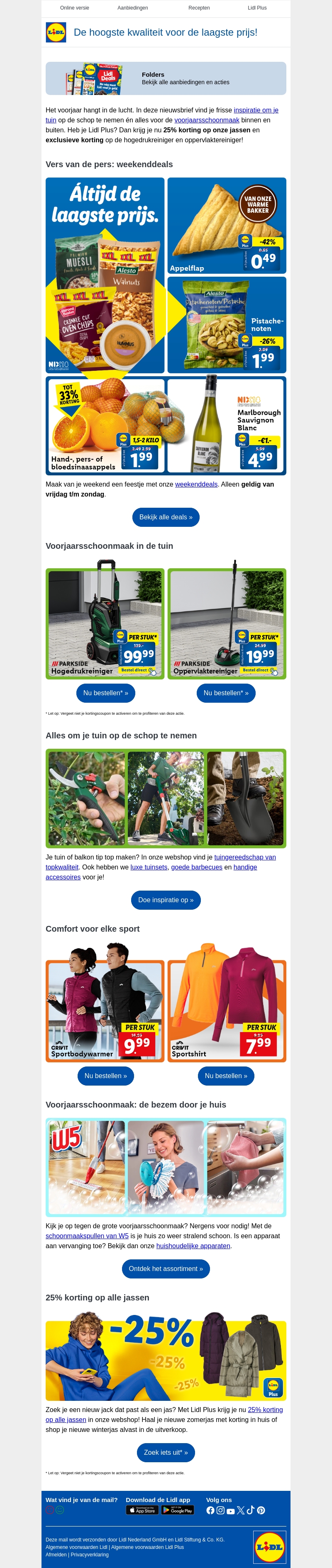Viewport: 332px width, 1568px height.
Task: Open the Online versie link
Action: coord(74,8)
